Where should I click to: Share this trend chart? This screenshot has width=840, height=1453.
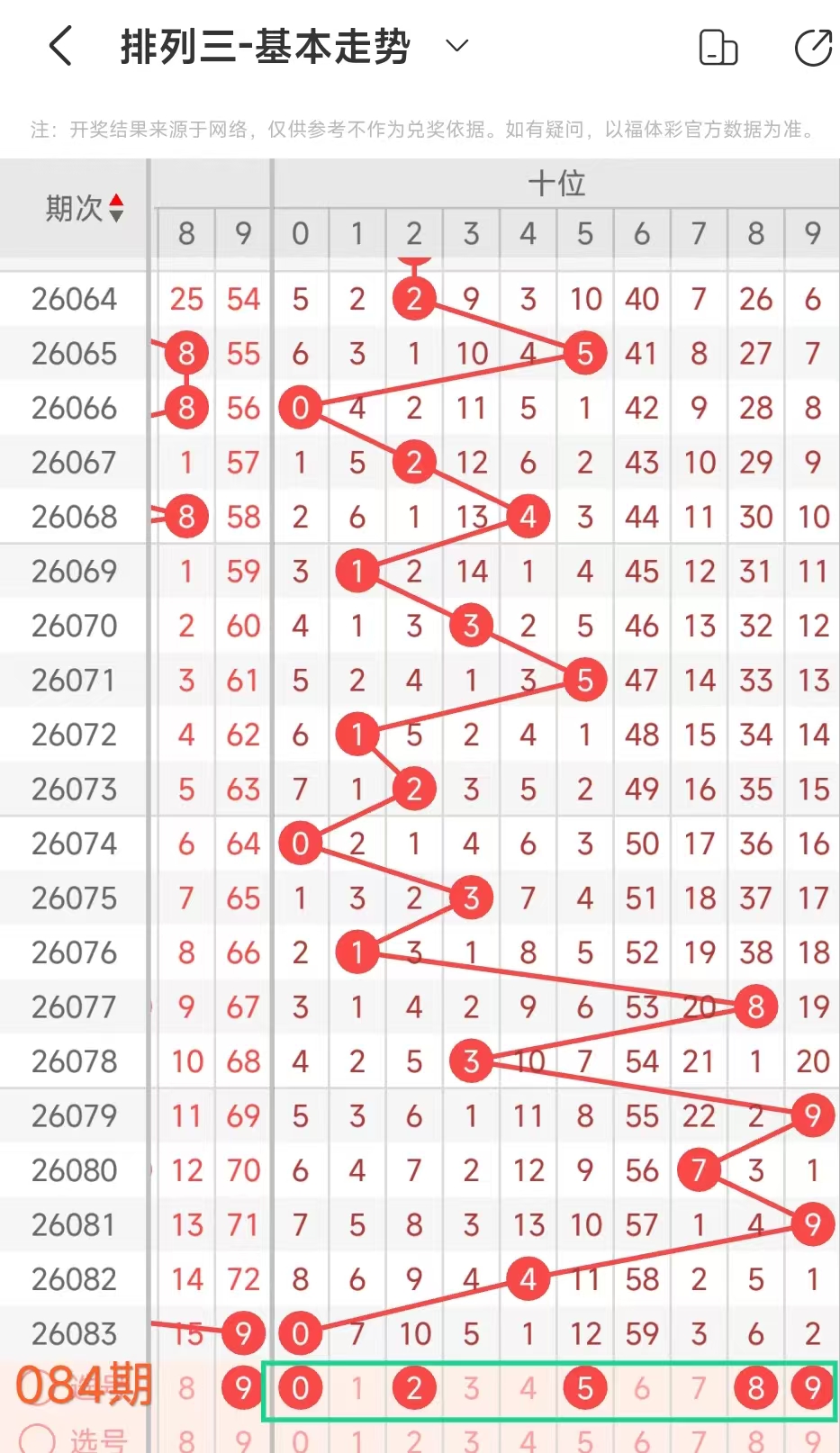pyautogui.click(x=813, y=48)
